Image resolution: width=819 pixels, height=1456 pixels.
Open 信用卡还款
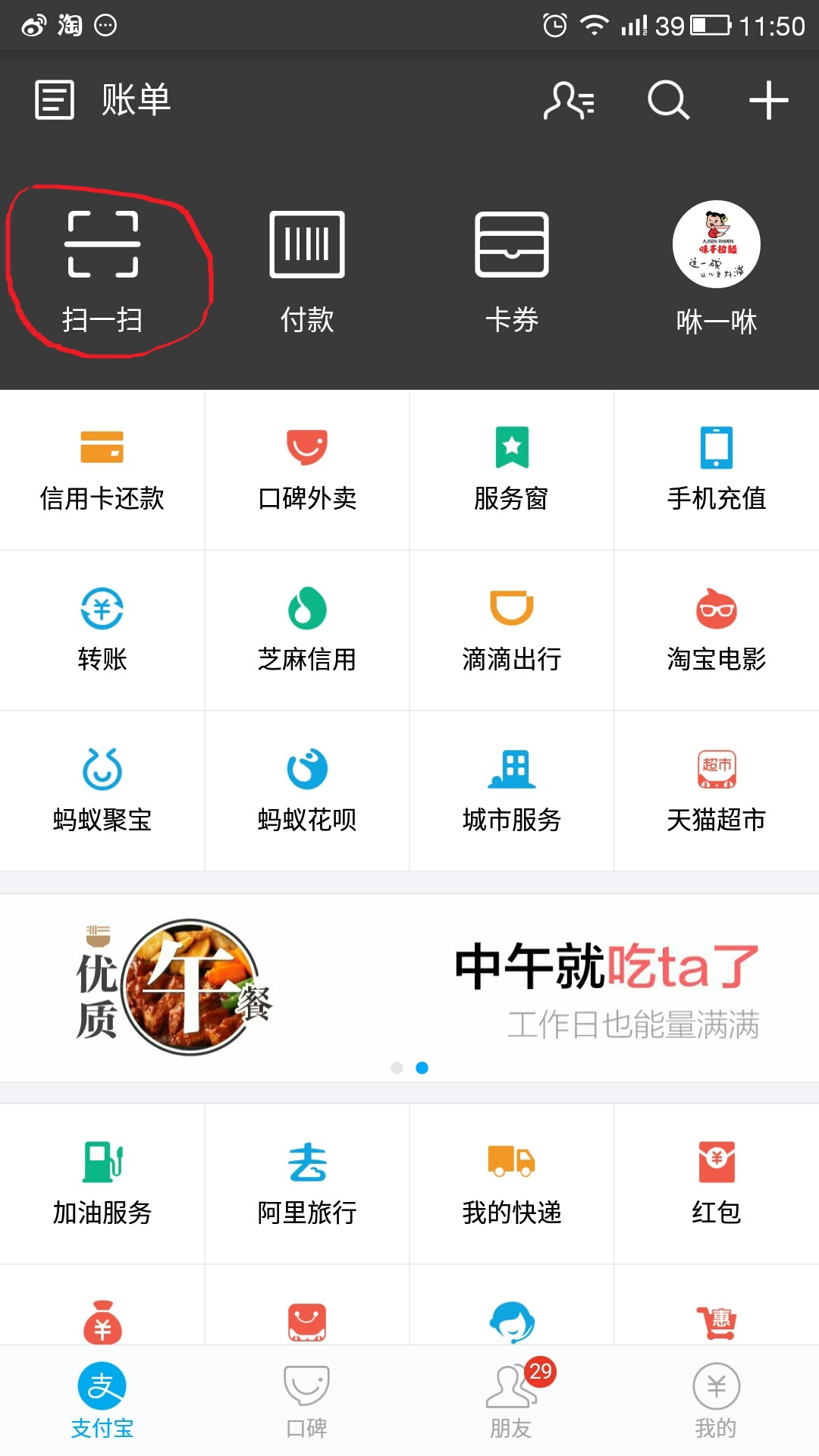tap(102, 470)
